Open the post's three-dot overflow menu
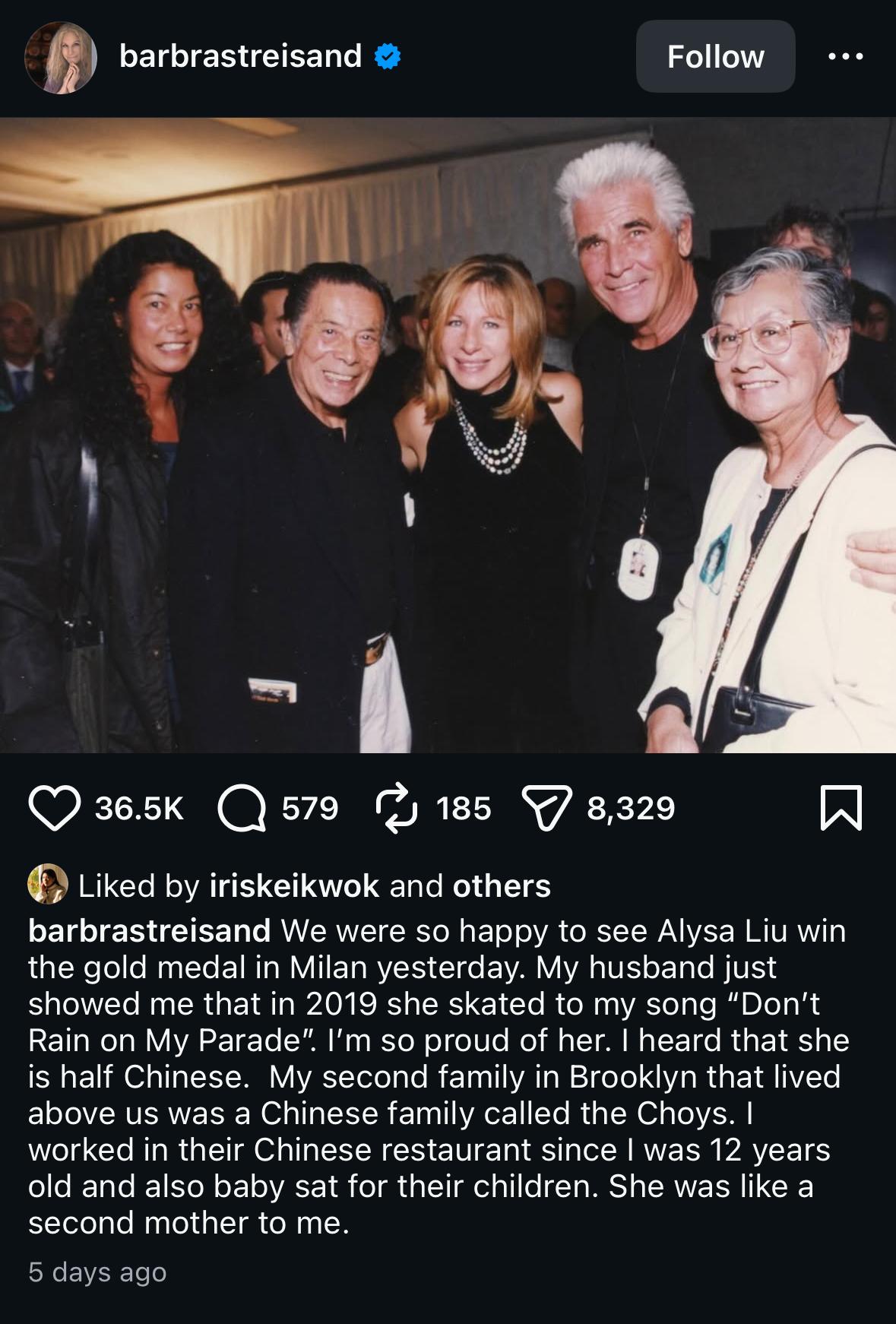This screenshot has width=896, height=1324. click(x=845, y=56)
